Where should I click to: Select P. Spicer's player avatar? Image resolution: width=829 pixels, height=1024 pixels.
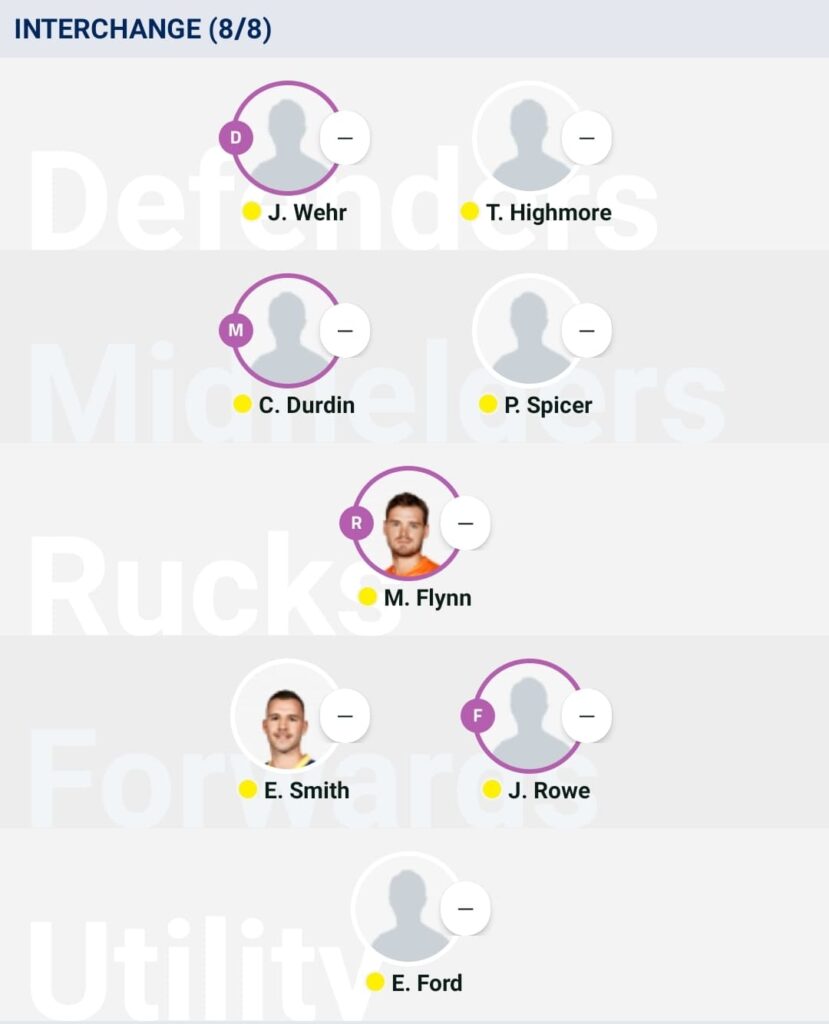[526, 333]
